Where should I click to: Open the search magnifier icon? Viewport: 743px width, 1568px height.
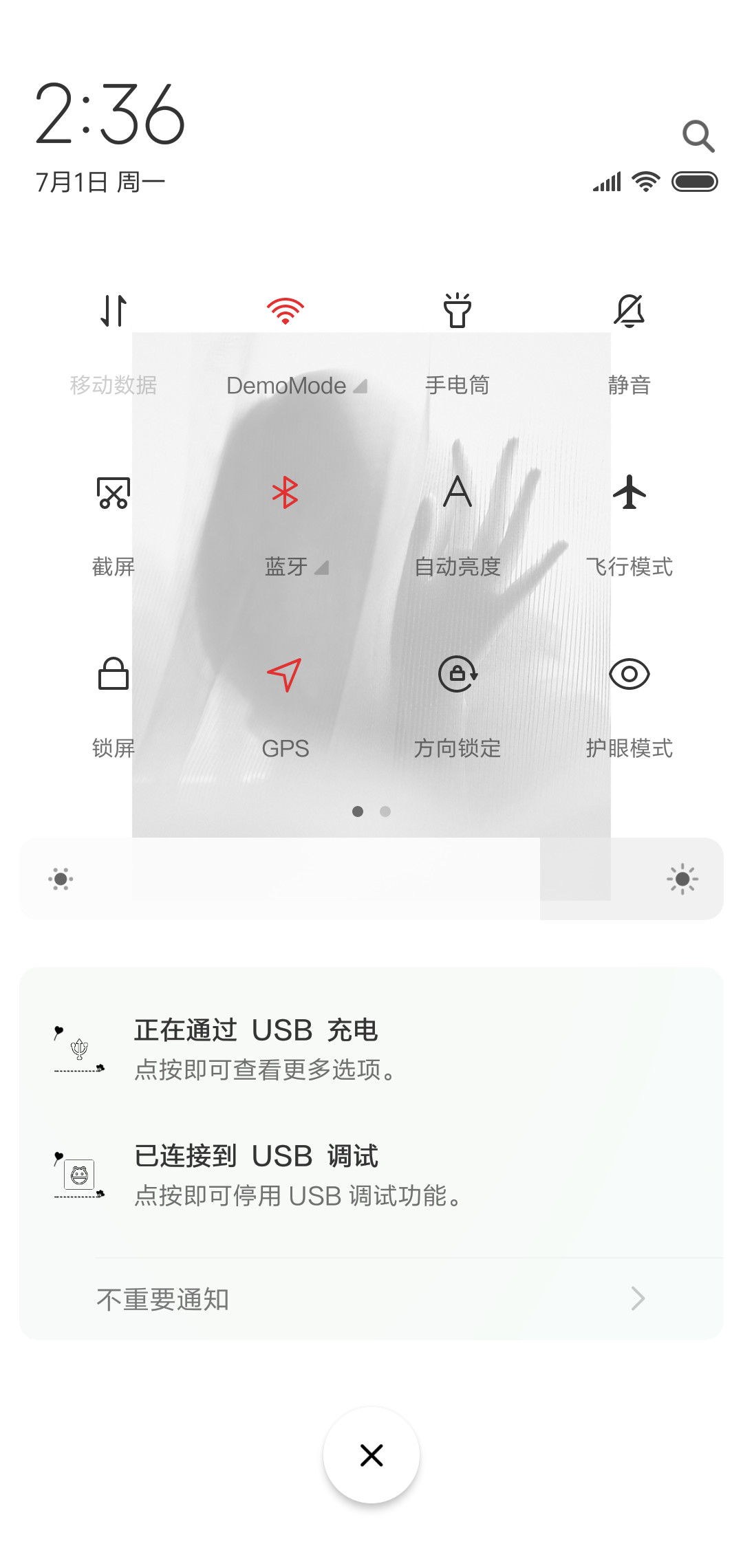(x=698, y=136)
